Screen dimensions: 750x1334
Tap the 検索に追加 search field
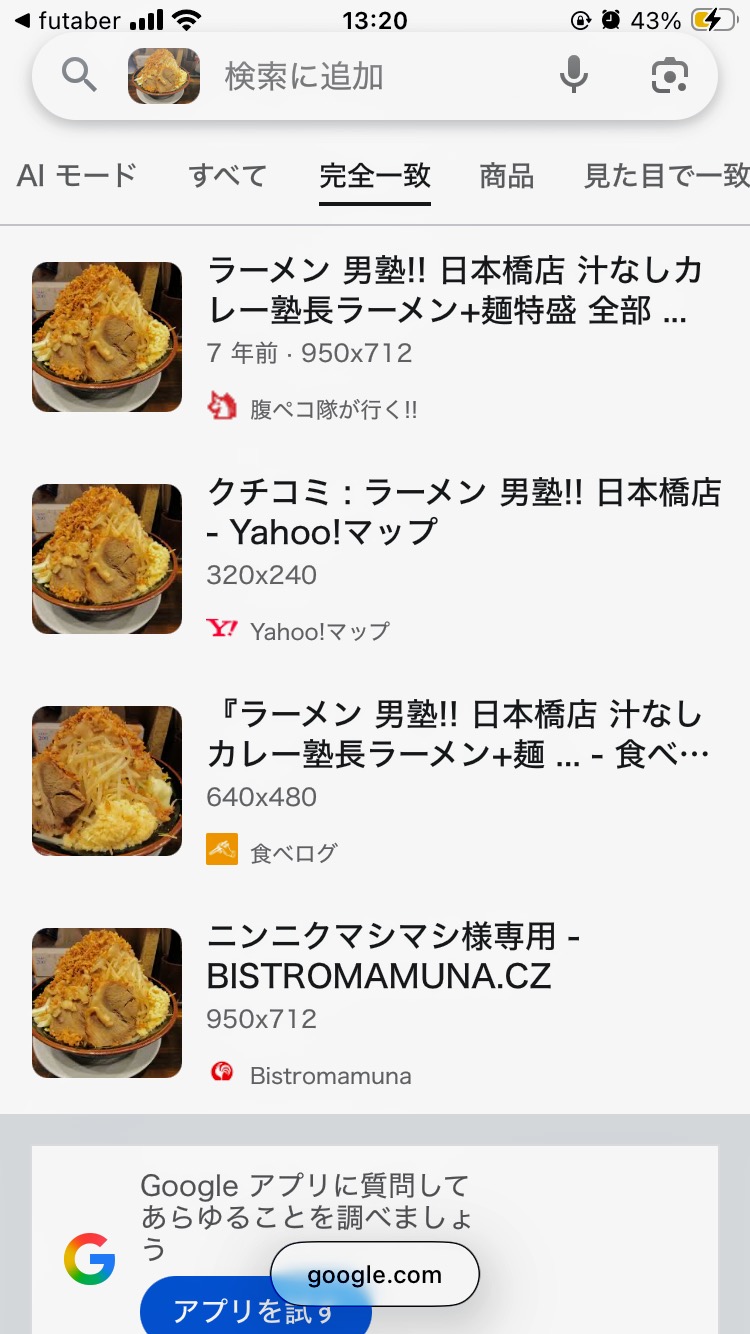click(370, 76)
